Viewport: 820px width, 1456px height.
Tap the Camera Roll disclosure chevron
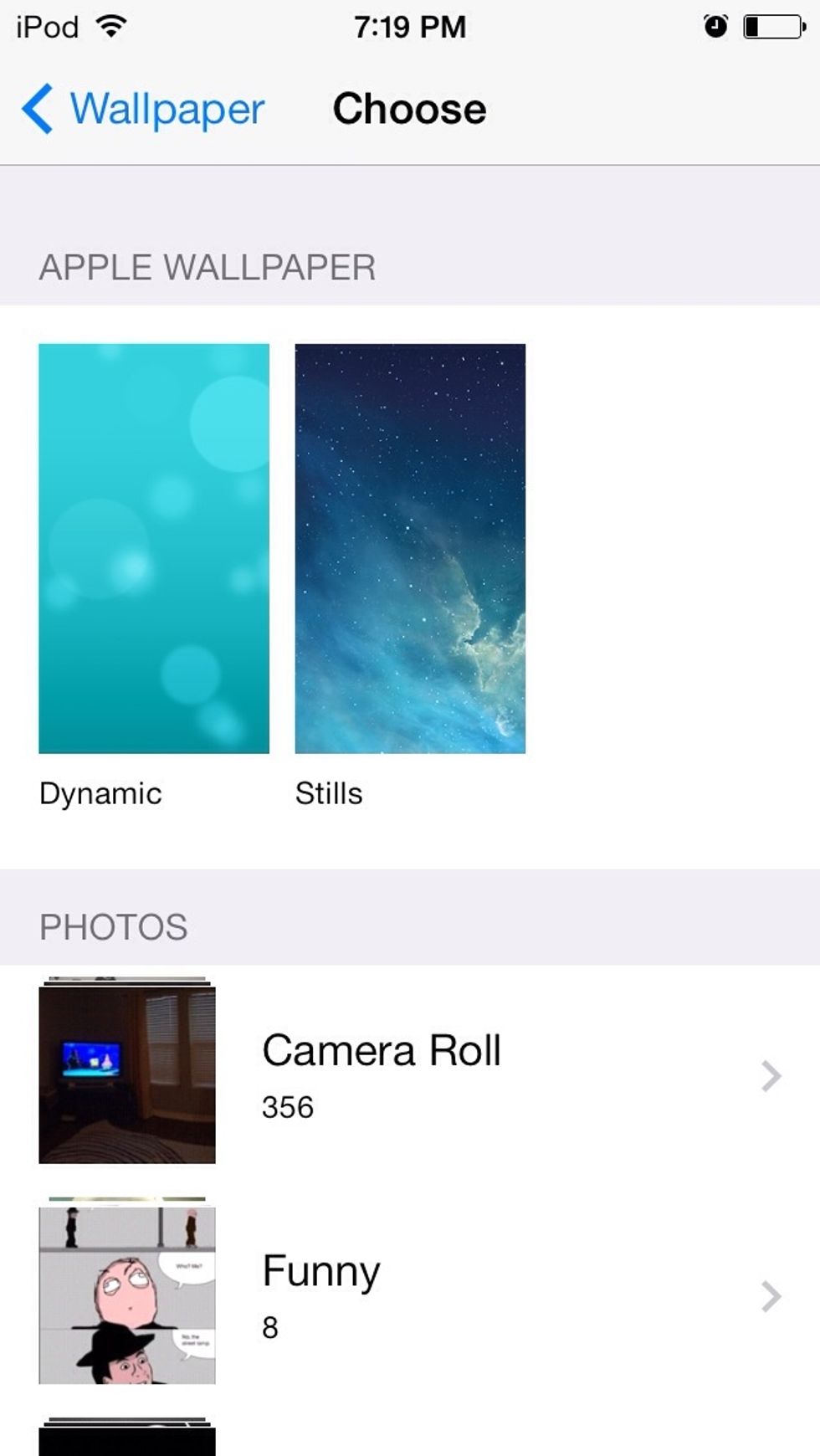pyautogui.click(x=770, y=1079)
